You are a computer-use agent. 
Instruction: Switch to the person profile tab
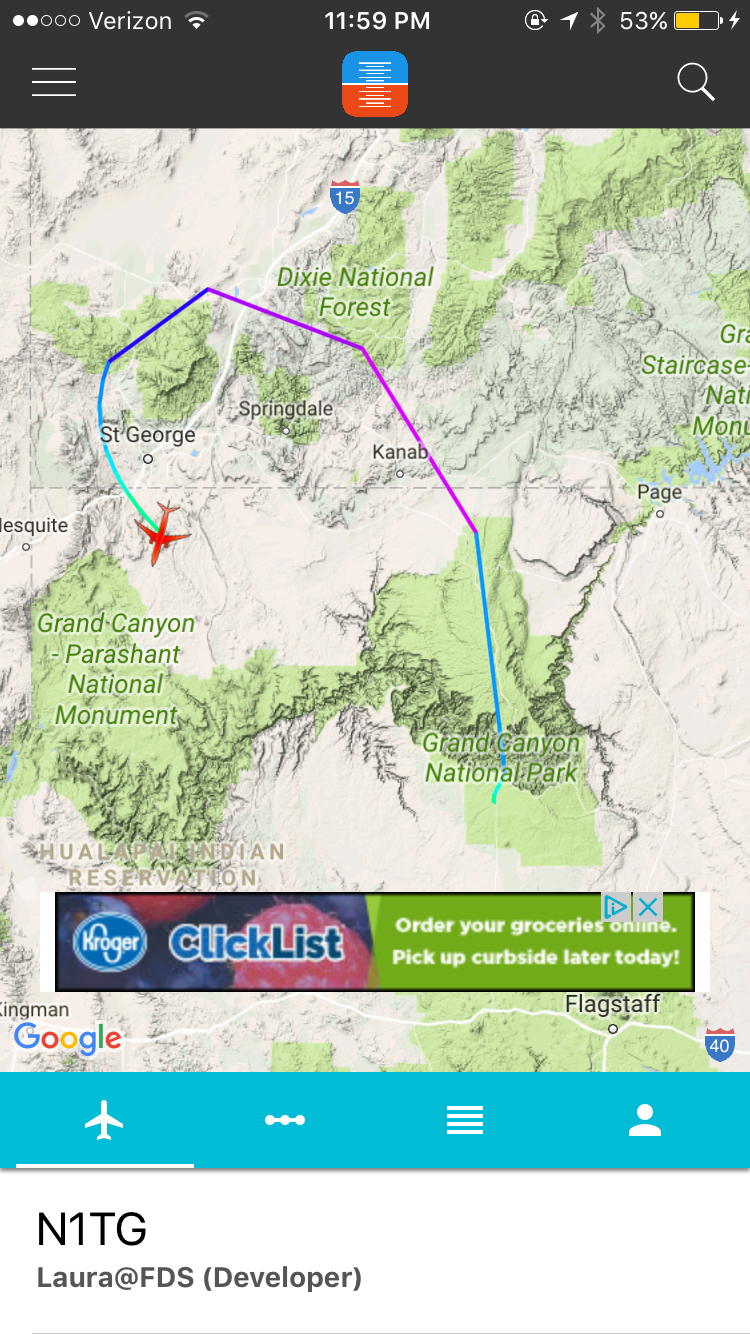[645, 1120]
